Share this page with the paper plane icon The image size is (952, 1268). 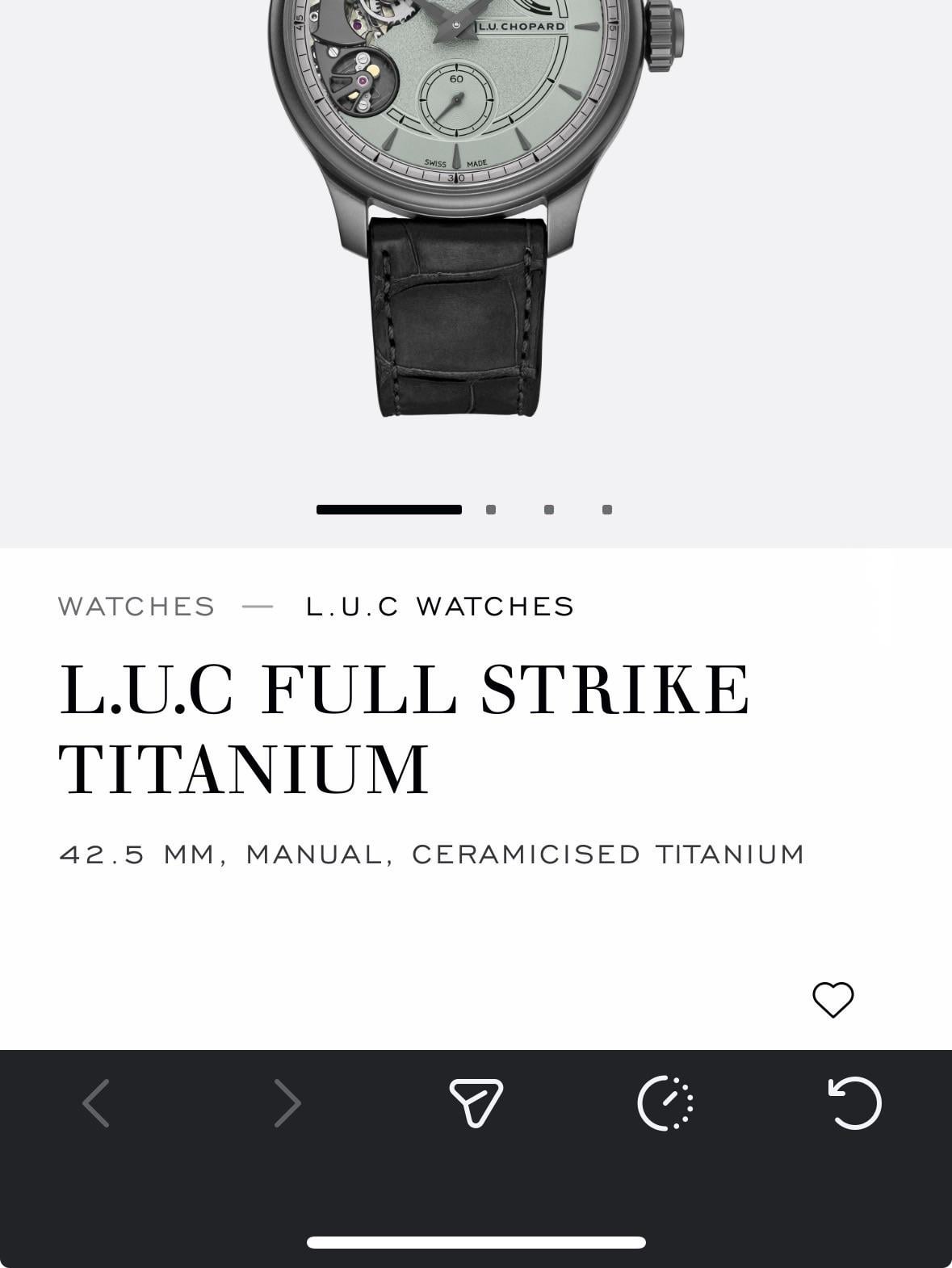point(476,1103)
